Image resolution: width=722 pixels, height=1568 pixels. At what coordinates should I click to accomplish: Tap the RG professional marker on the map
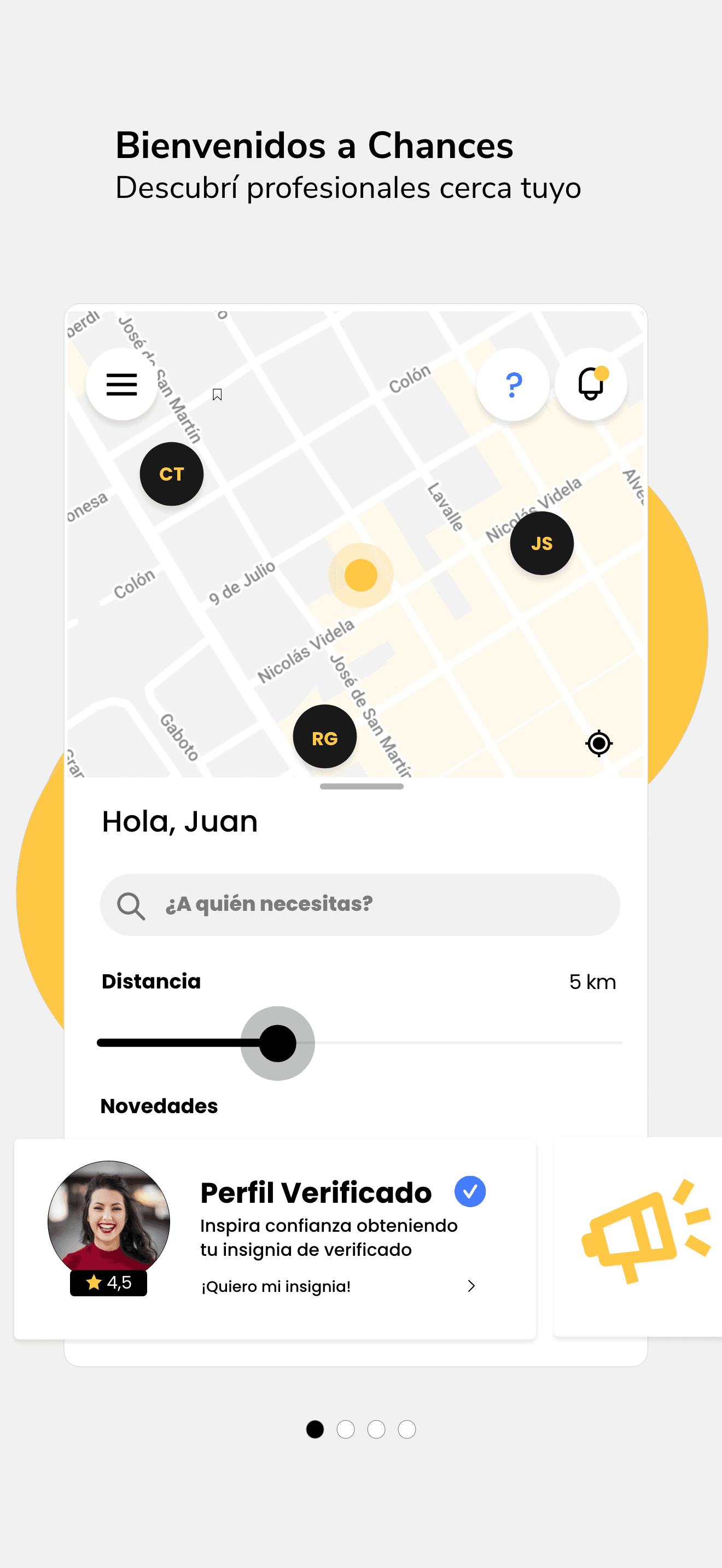(324, 736)
